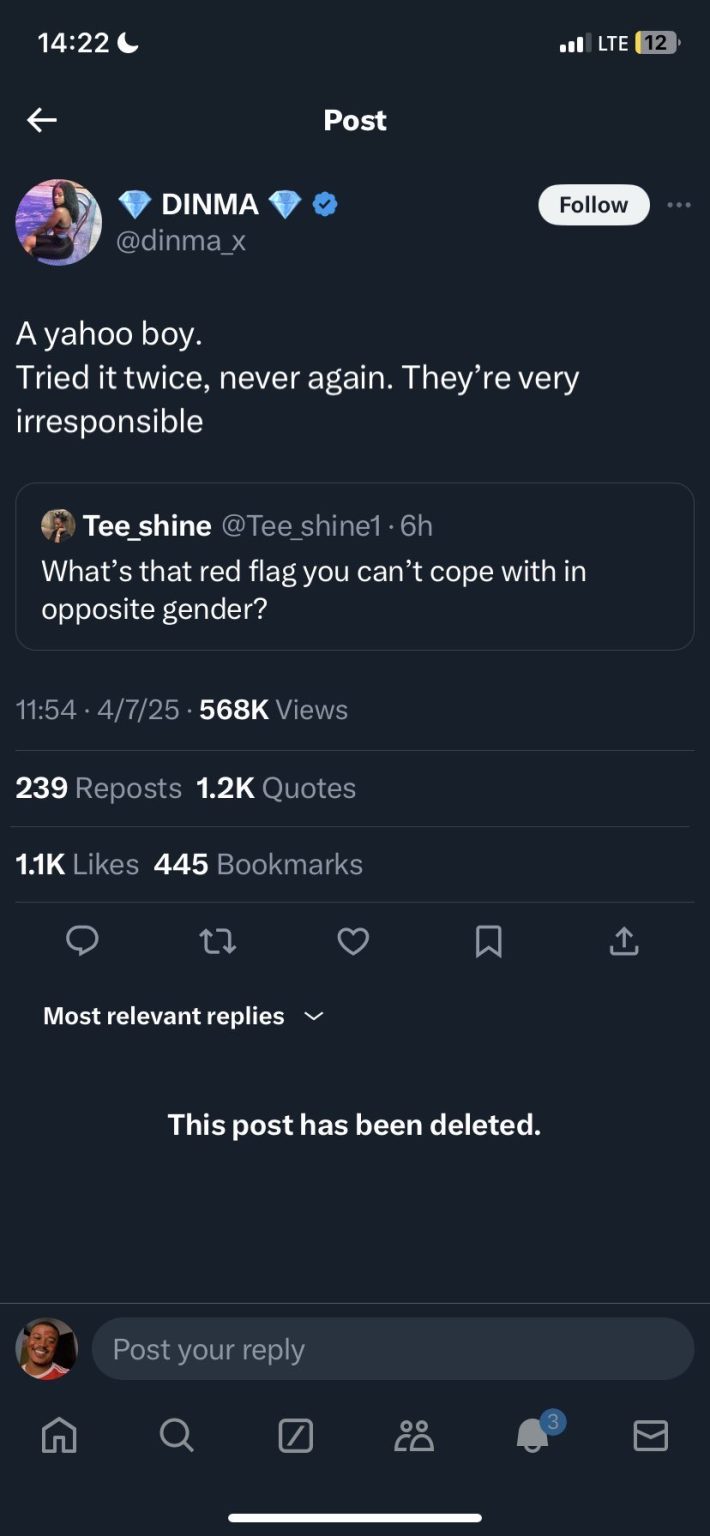This screenshot has height=1536, width=710.
Task: Repost this post
Action: (217, 941)
